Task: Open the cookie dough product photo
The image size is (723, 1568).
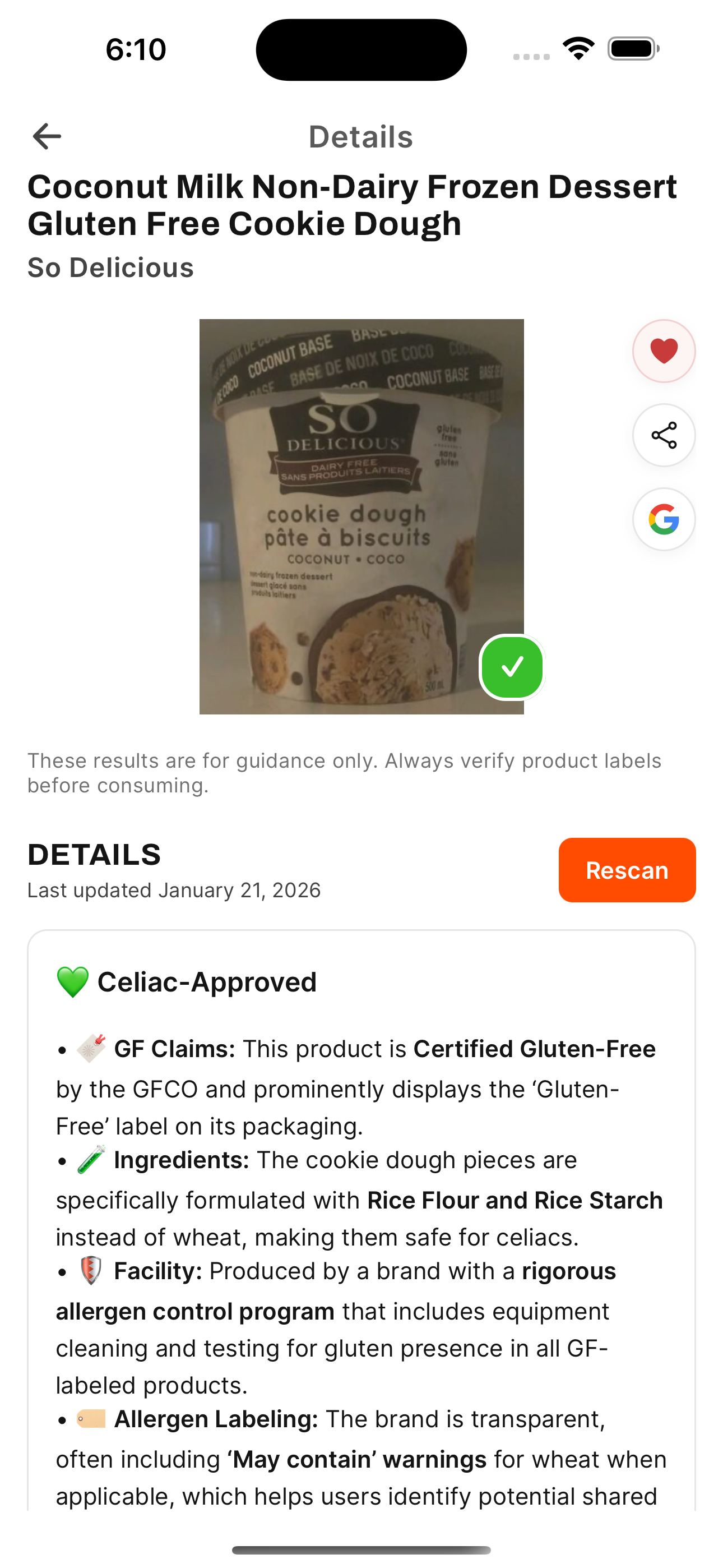Action: point(361,516)
